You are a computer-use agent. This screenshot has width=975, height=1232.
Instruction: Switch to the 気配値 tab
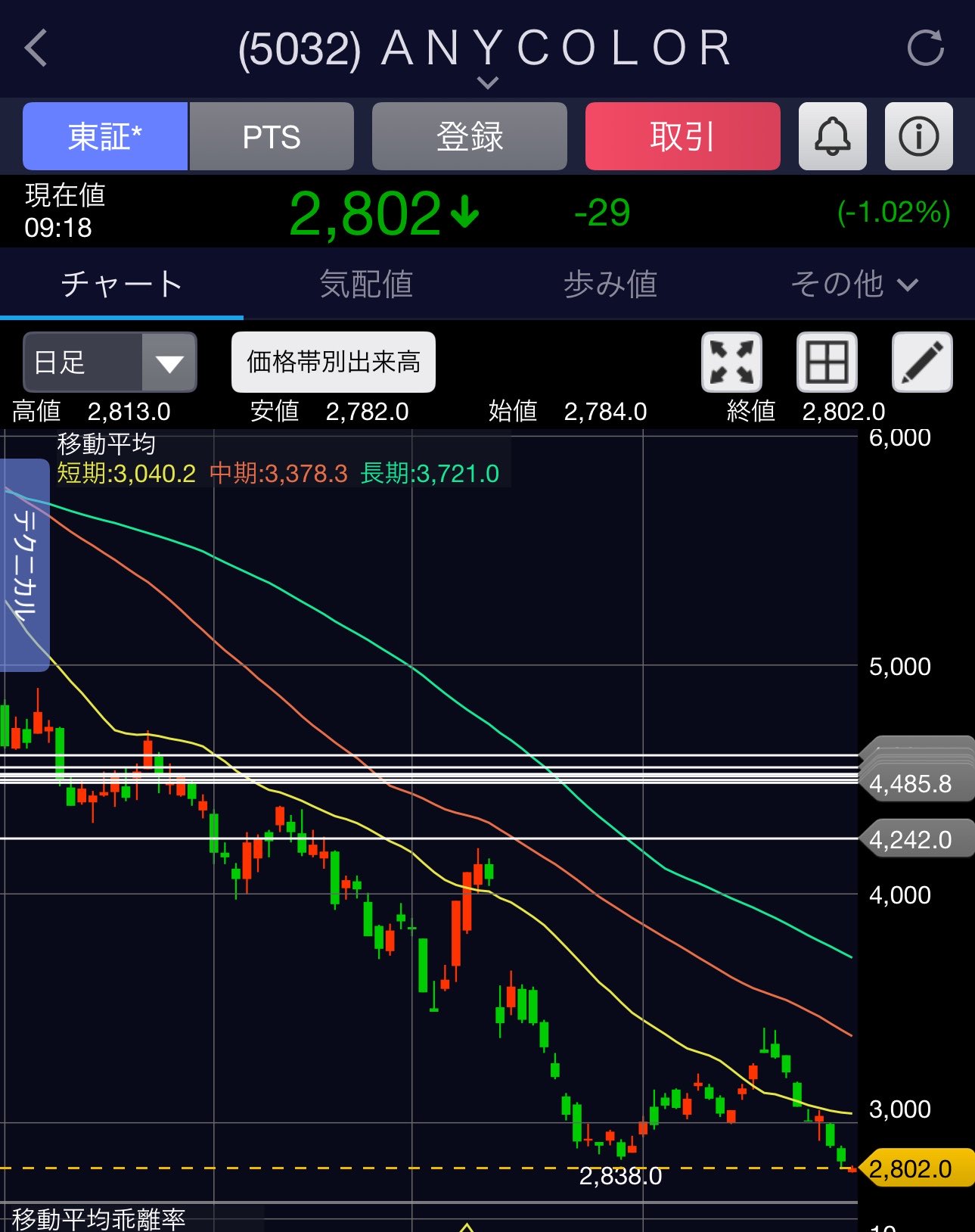tap(366, 285)
